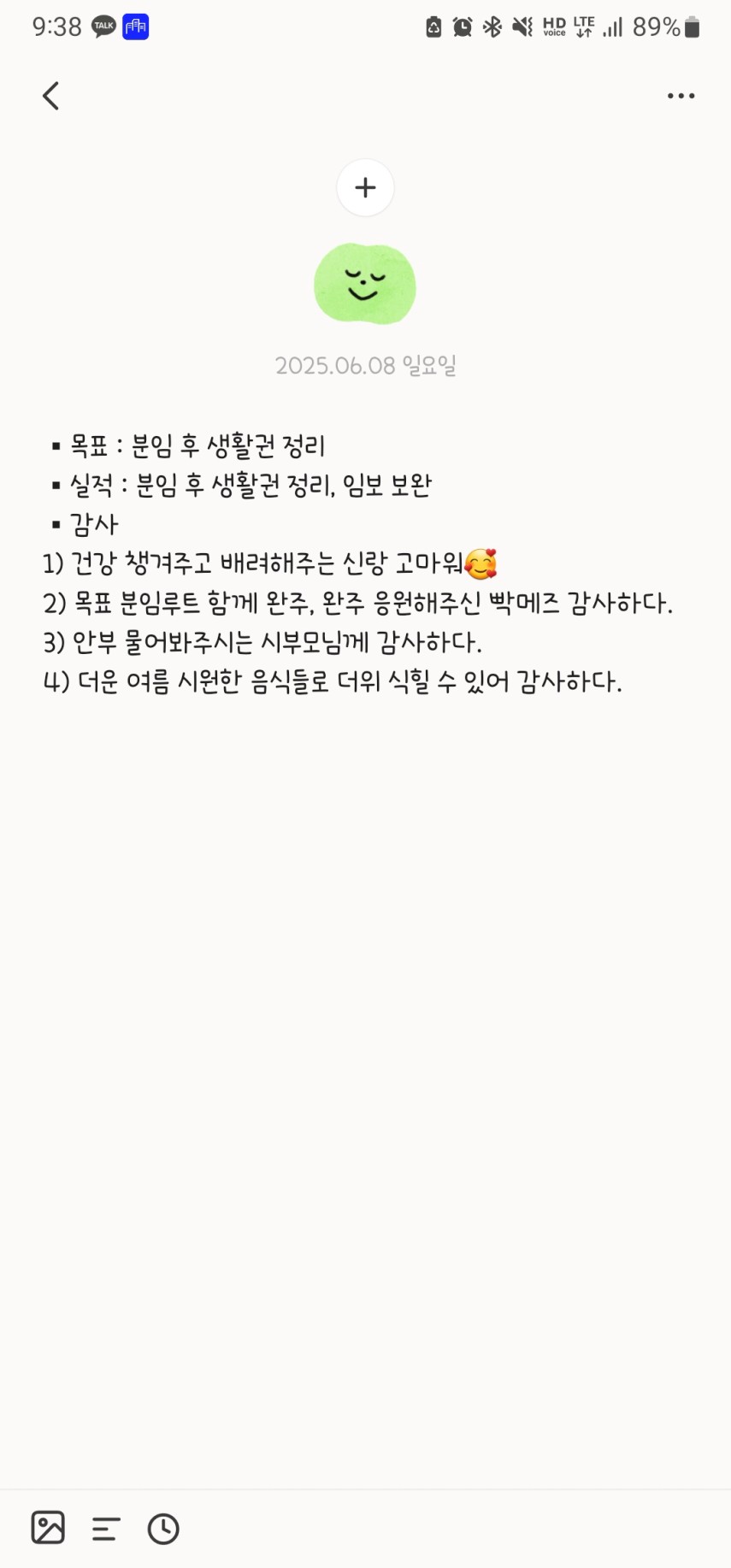Open the three-dot overflow menu
Screen dimensions: 731x1568
point(681,96)
